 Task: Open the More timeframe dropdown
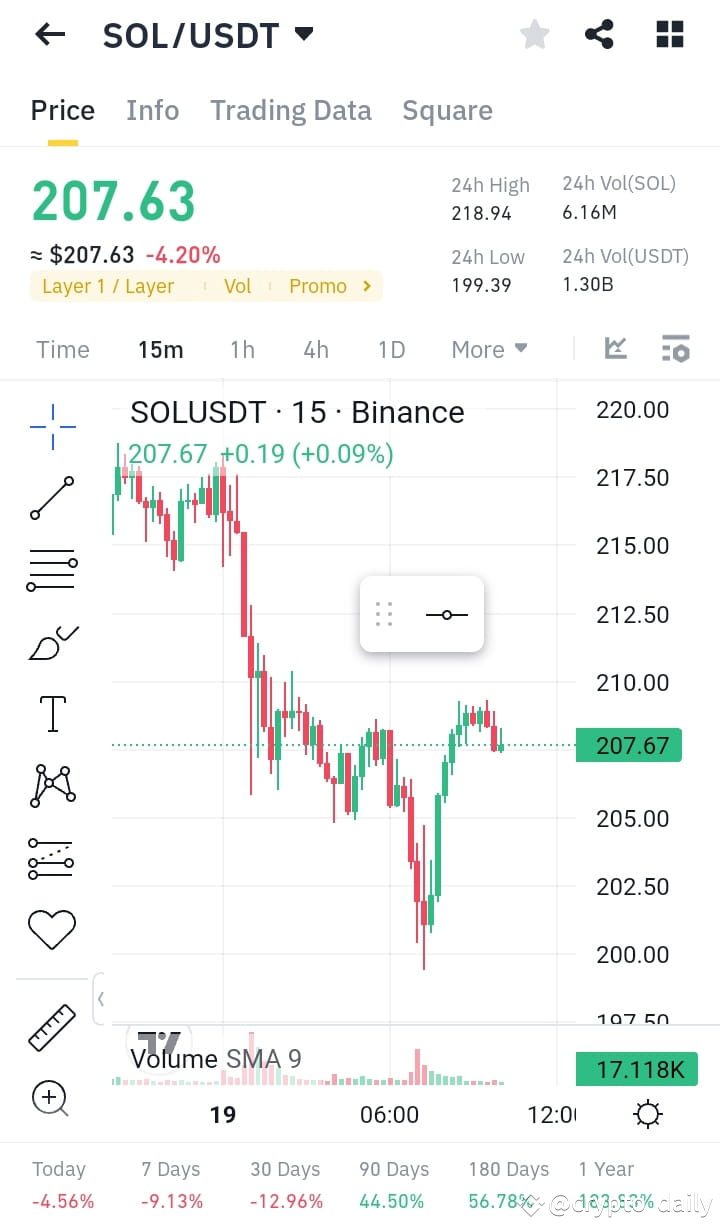click(488, 349)
